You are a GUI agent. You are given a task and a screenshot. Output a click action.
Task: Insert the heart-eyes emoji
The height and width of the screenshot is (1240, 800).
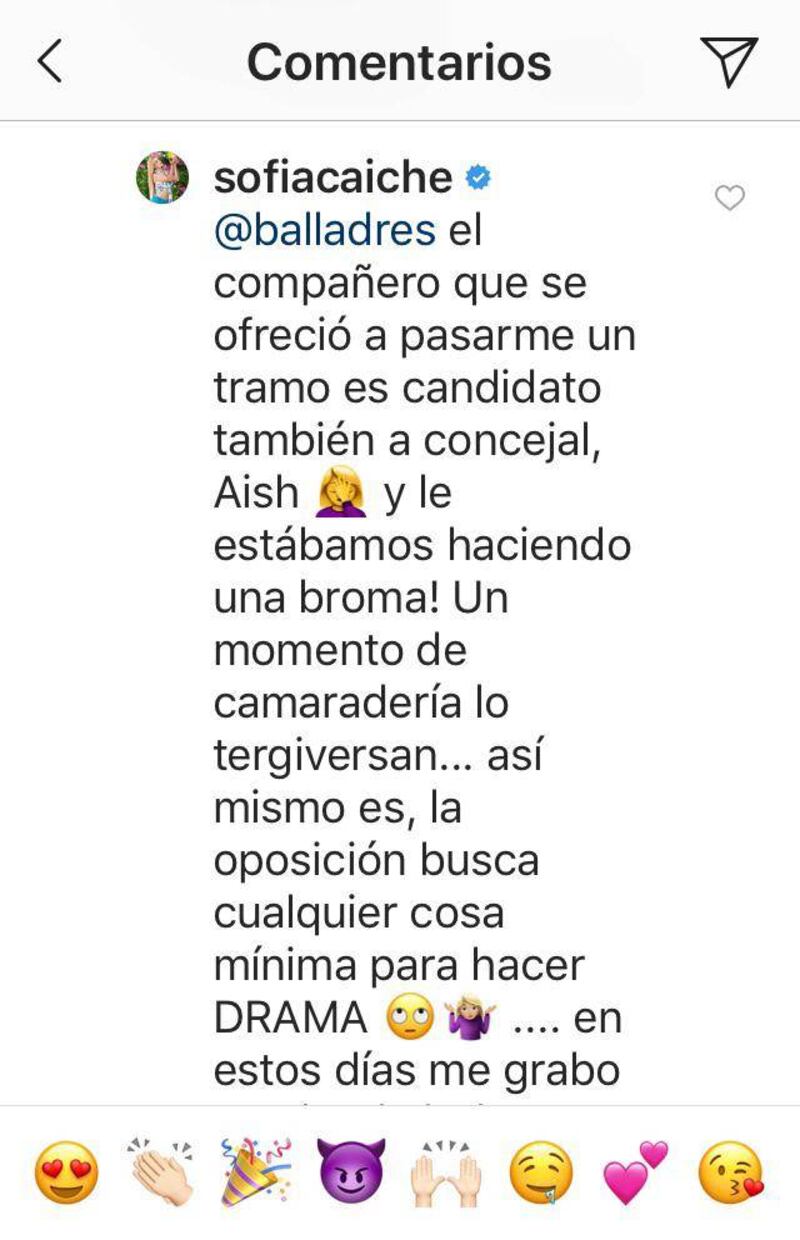67,1172
